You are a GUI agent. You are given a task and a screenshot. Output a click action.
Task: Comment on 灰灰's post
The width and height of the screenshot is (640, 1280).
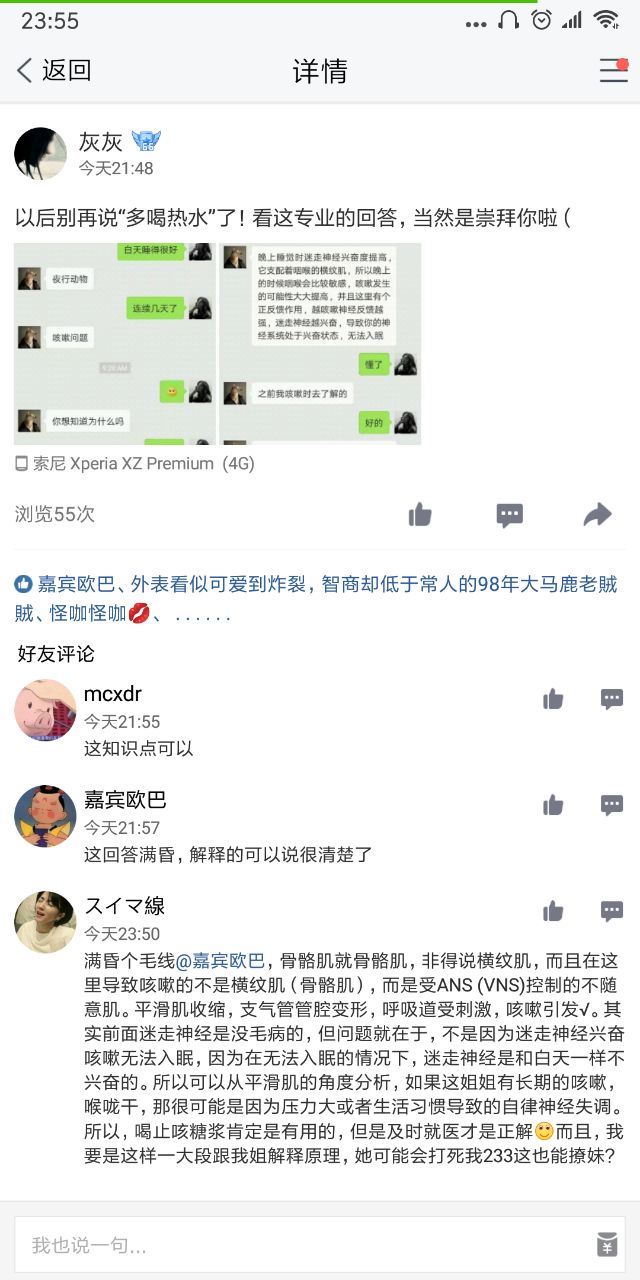coord(510,515)
